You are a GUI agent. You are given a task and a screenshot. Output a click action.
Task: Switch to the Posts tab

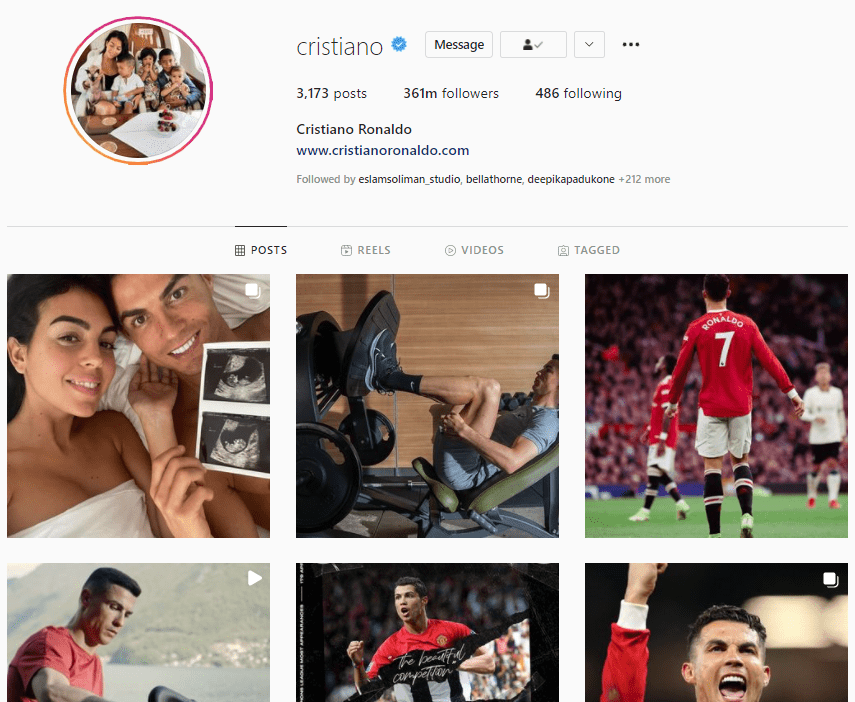point(261,250)
